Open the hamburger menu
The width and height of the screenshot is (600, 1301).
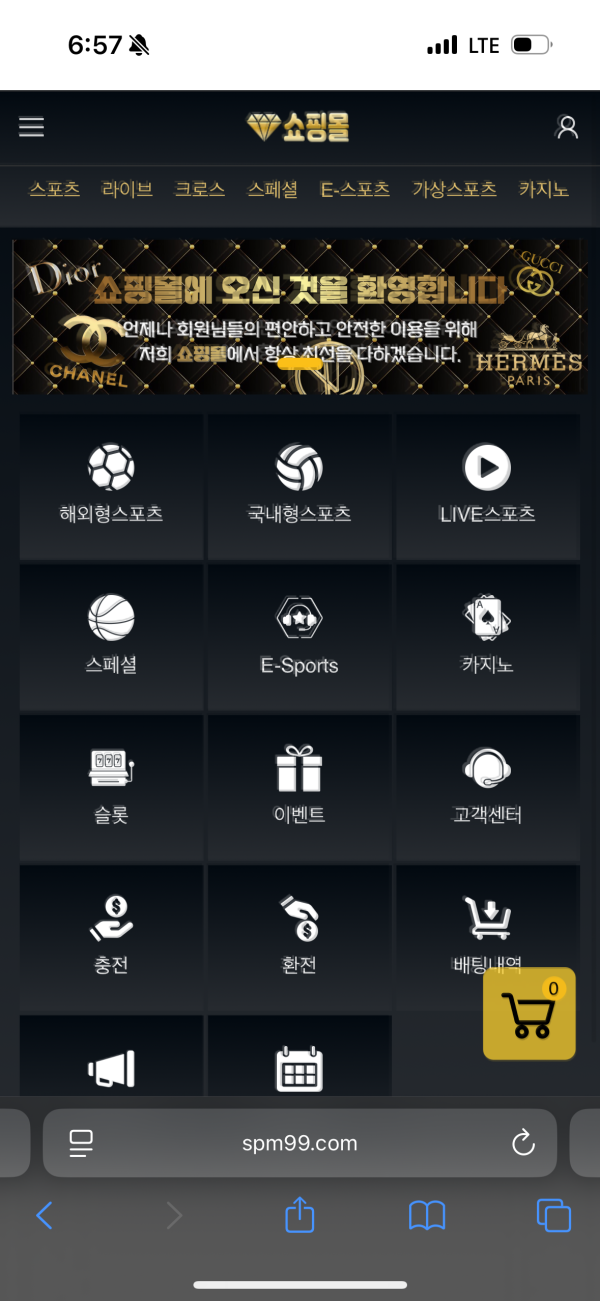(32, 127)
